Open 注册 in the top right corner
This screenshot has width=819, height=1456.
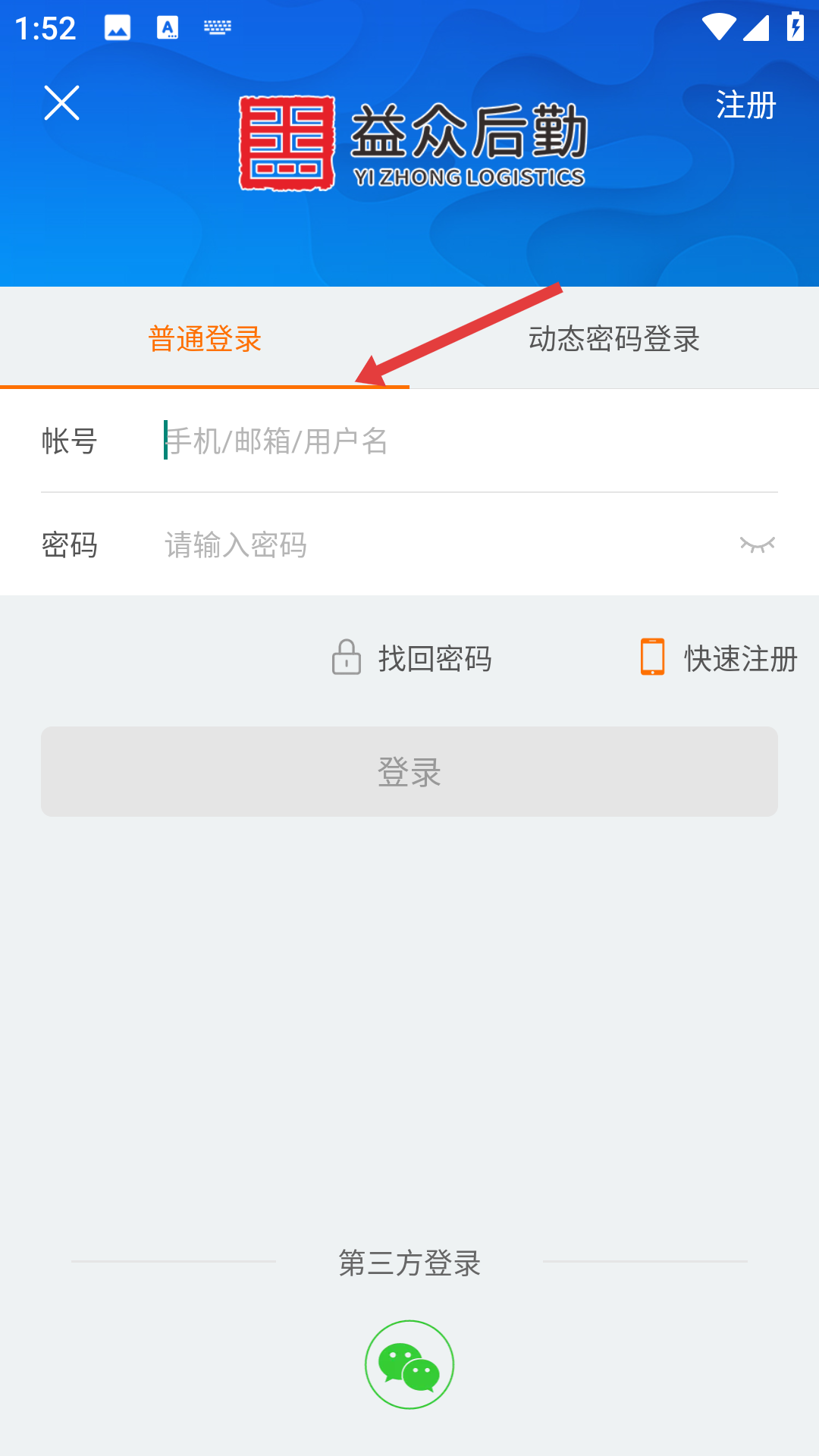746,105
